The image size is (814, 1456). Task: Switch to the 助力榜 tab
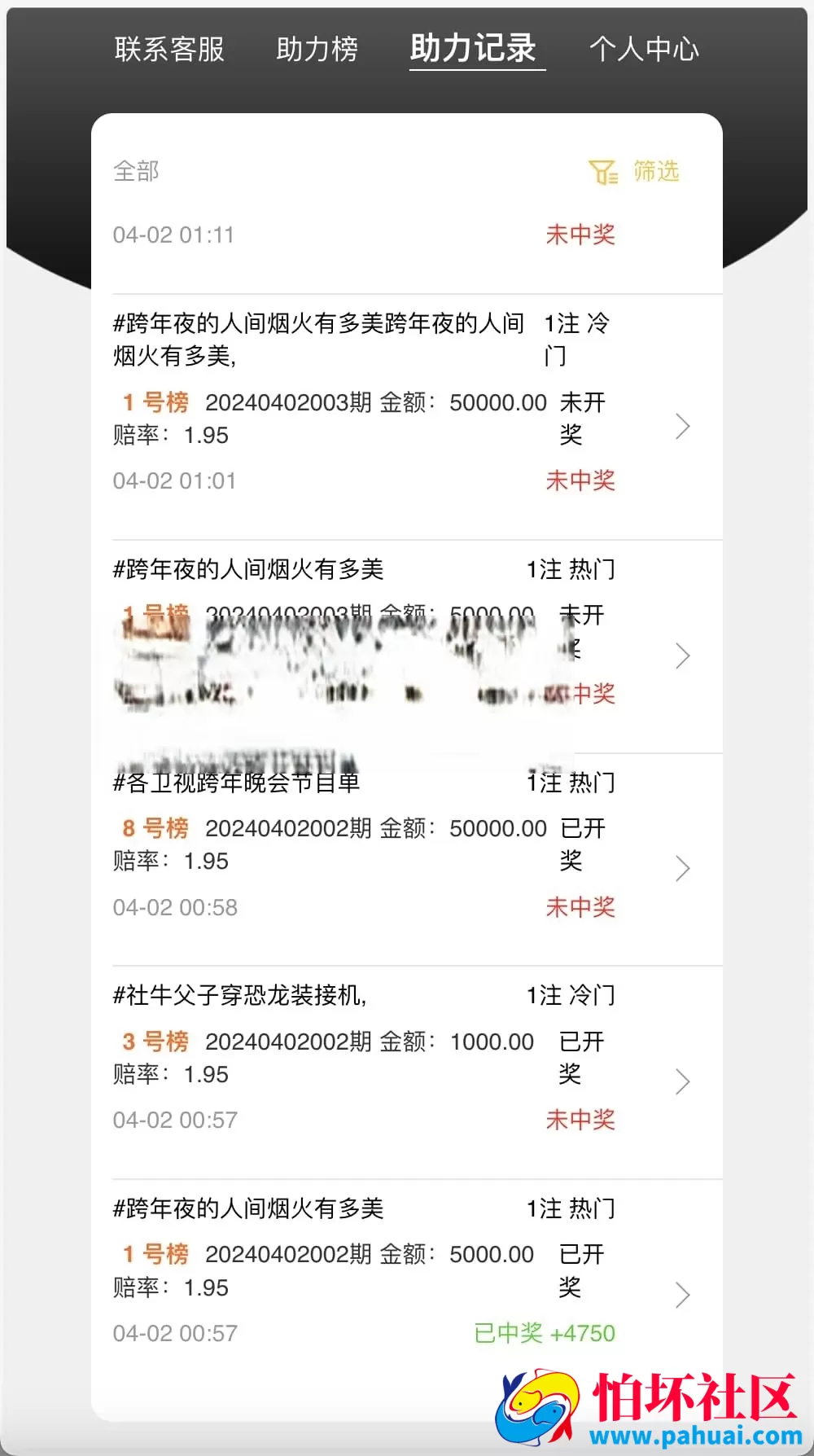318,50
